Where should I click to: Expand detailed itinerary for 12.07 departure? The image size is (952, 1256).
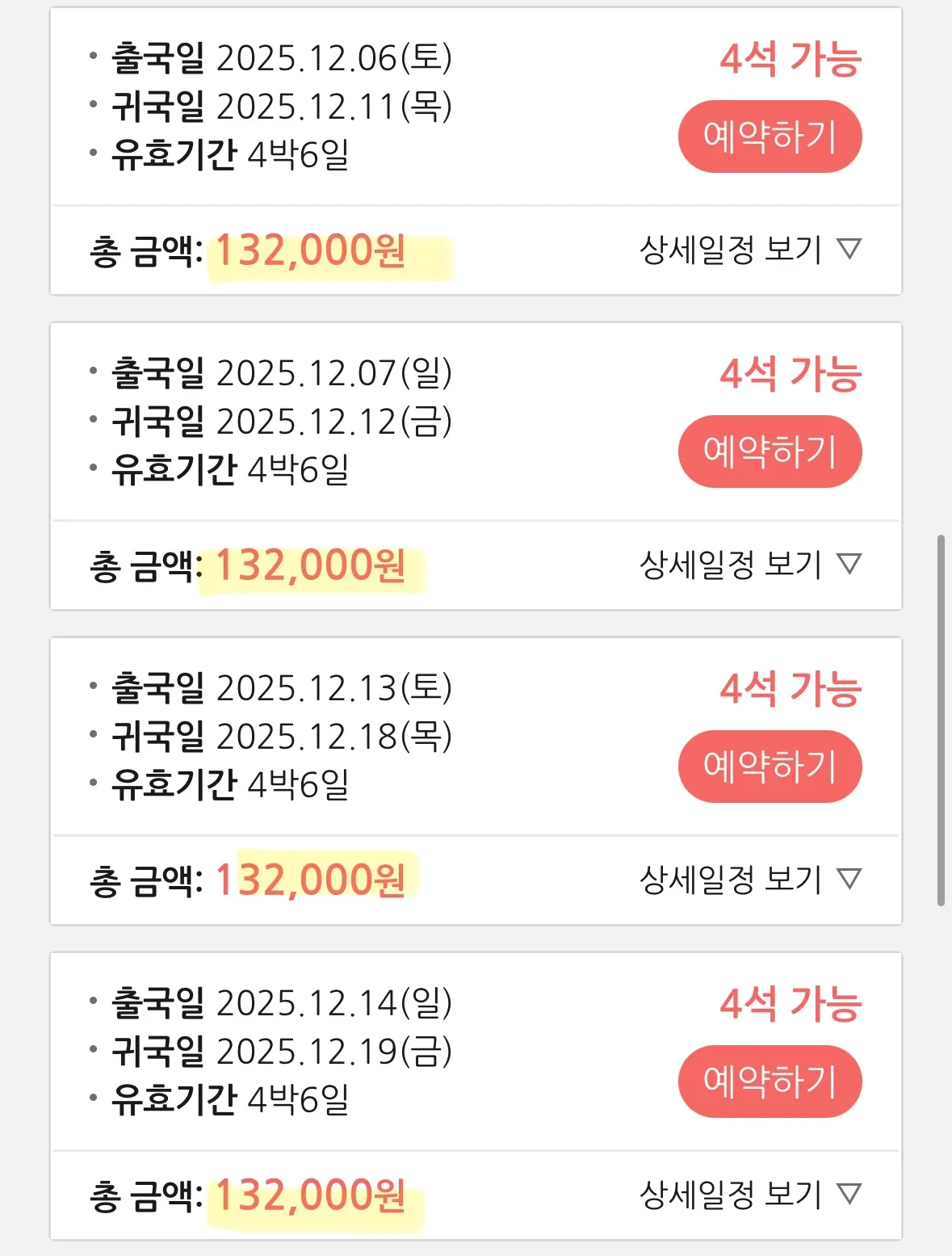750,565
